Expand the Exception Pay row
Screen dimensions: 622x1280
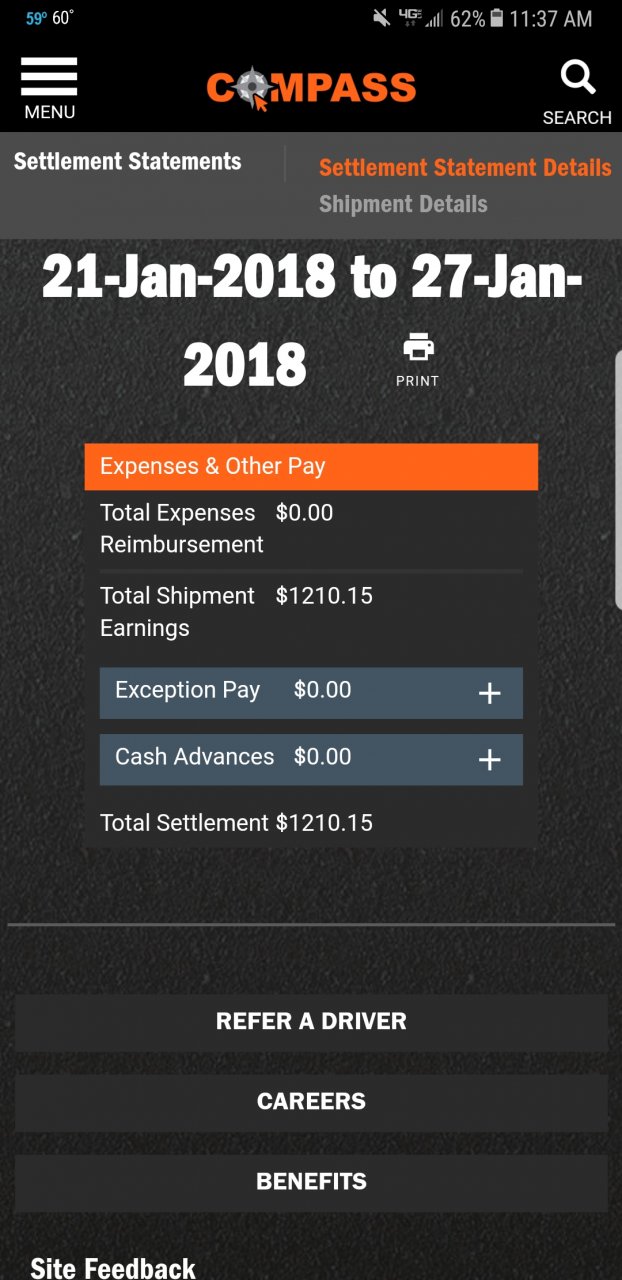point(489,693)
